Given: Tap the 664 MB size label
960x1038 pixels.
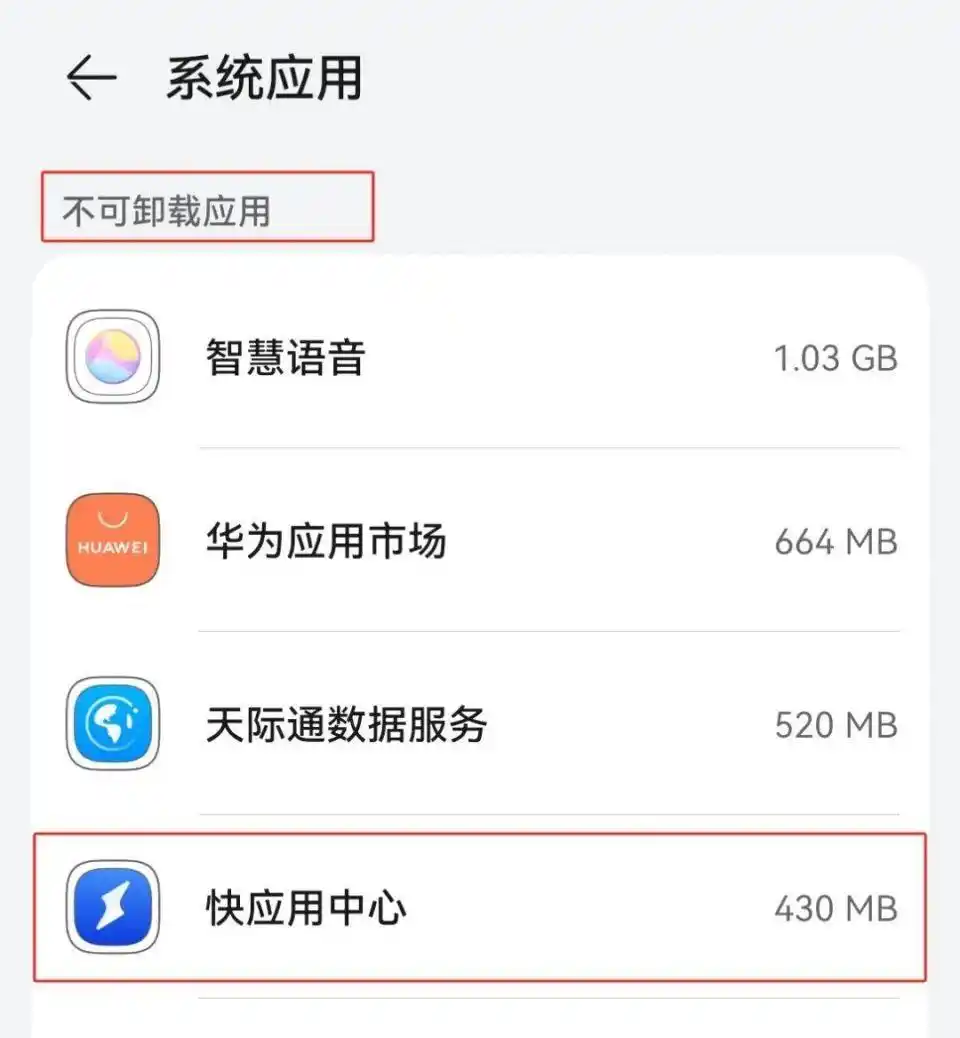Looking at the screenshot, I should (x=835, y=541).
